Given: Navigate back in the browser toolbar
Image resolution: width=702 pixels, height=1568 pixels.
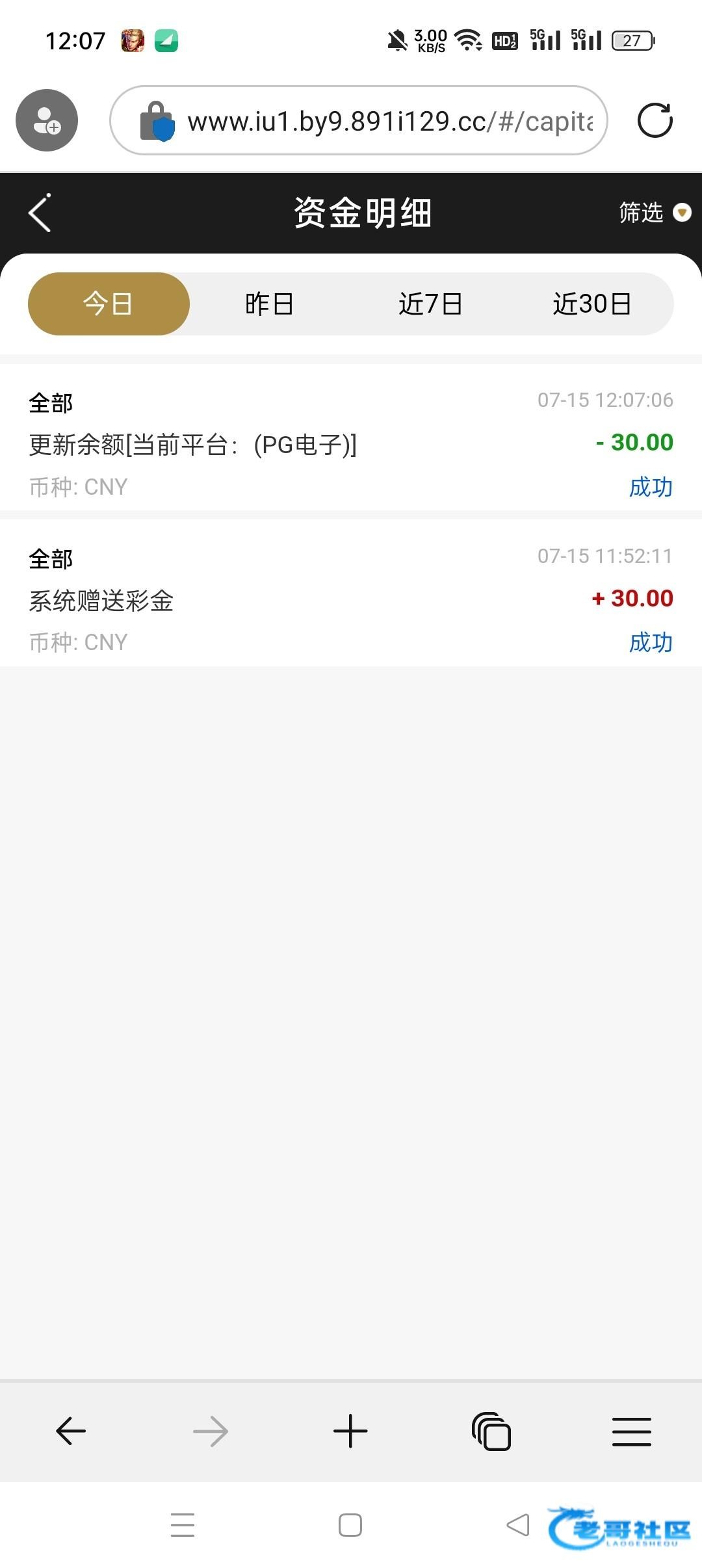Looking at the screenshot, I should click(x=71, y=1431).
